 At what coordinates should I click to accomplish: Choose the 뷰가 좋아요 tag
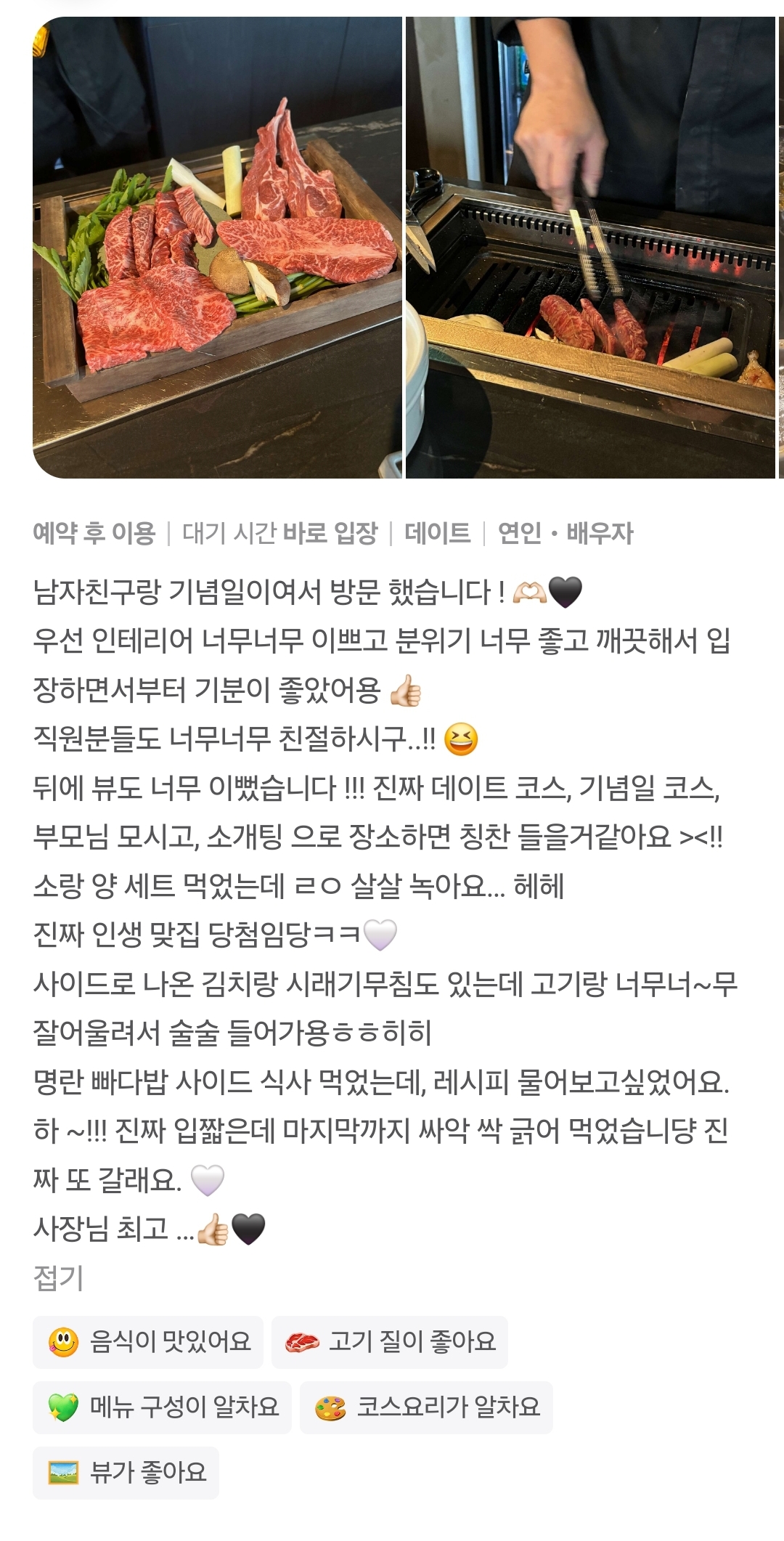pos(126,1473)
